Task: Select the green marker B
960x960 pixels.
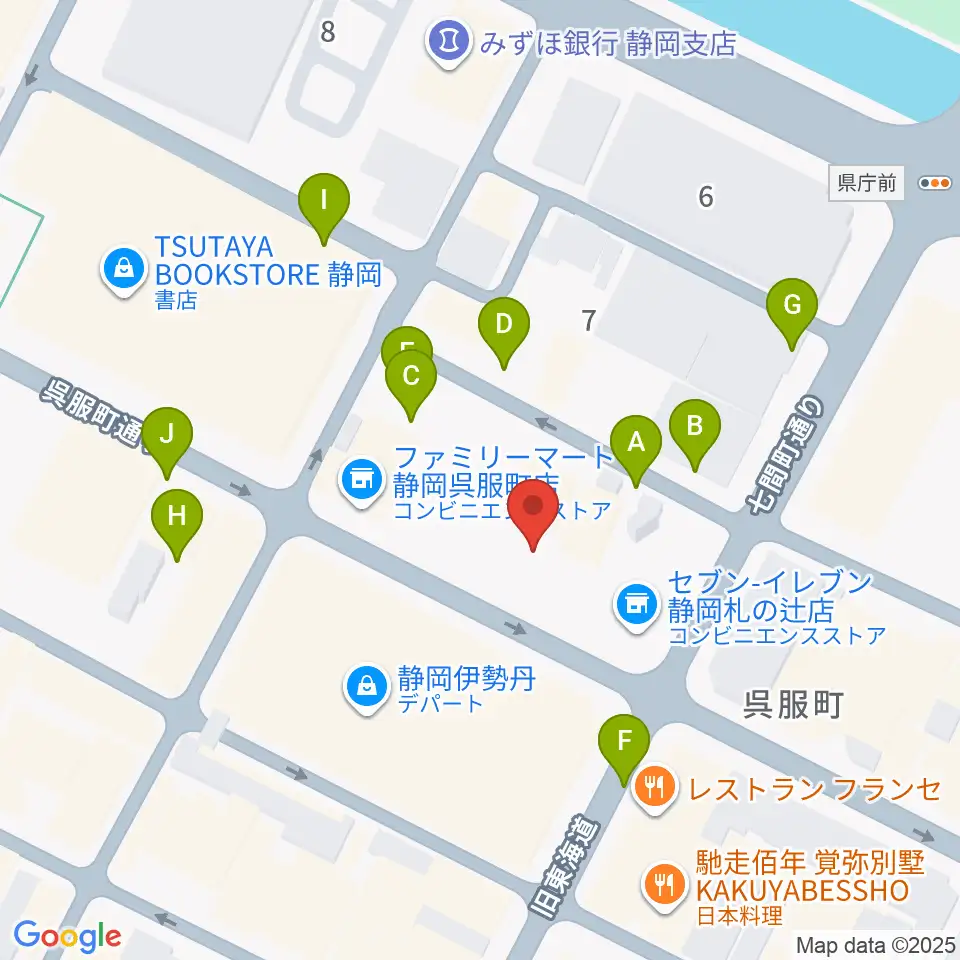Action: 695,434
